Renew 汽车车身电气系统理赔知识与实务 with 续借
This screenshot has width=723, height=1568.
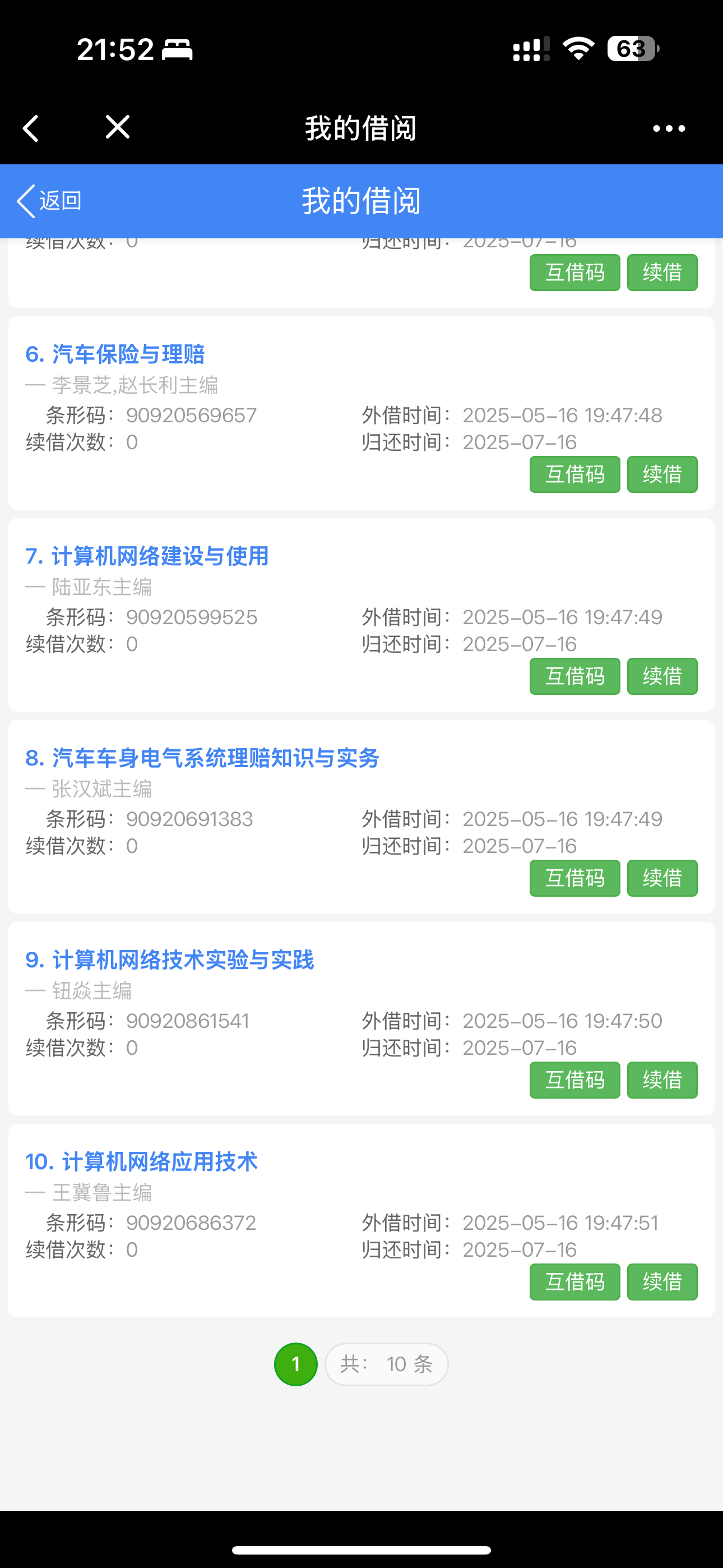[662, 878]
